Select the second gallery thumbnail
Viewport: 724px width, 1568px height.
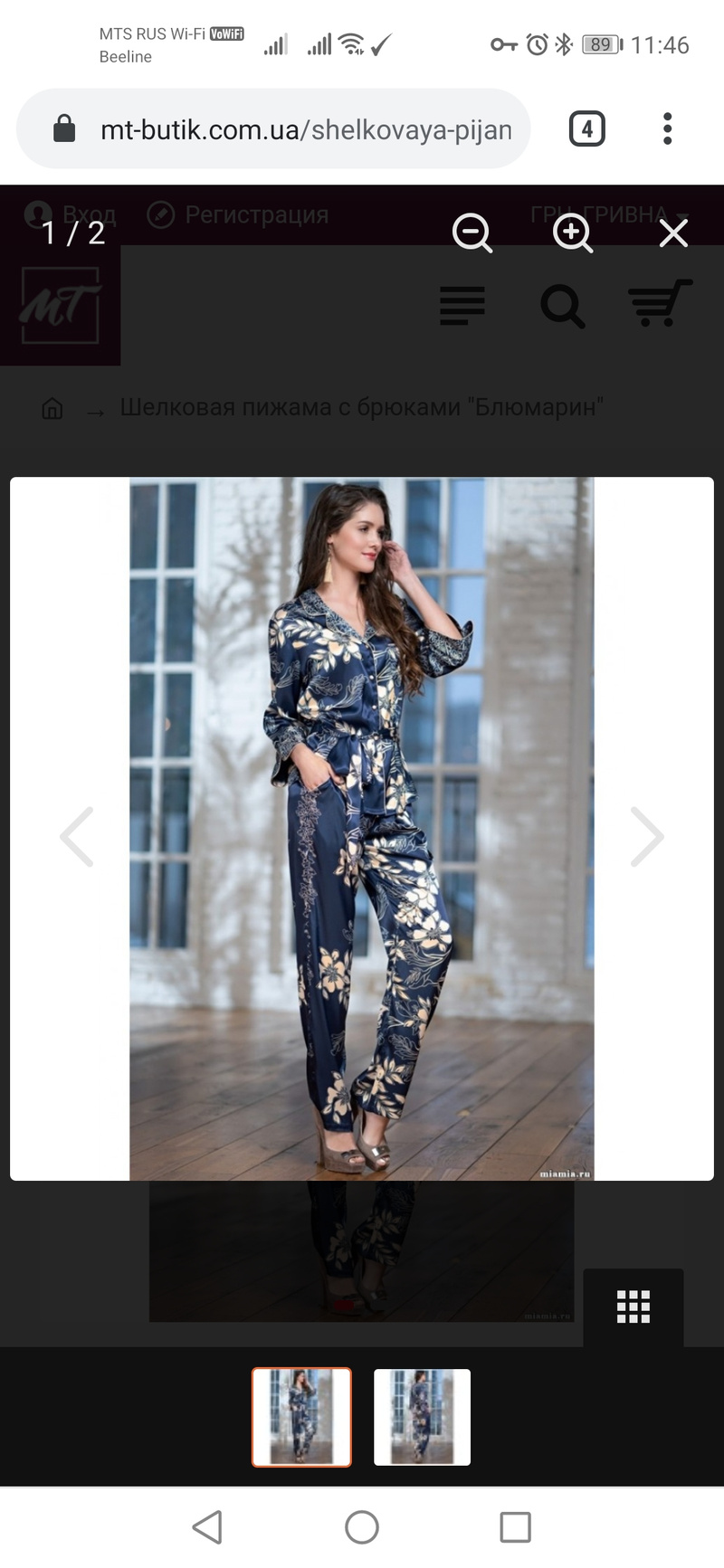[x=423, y=1417]
